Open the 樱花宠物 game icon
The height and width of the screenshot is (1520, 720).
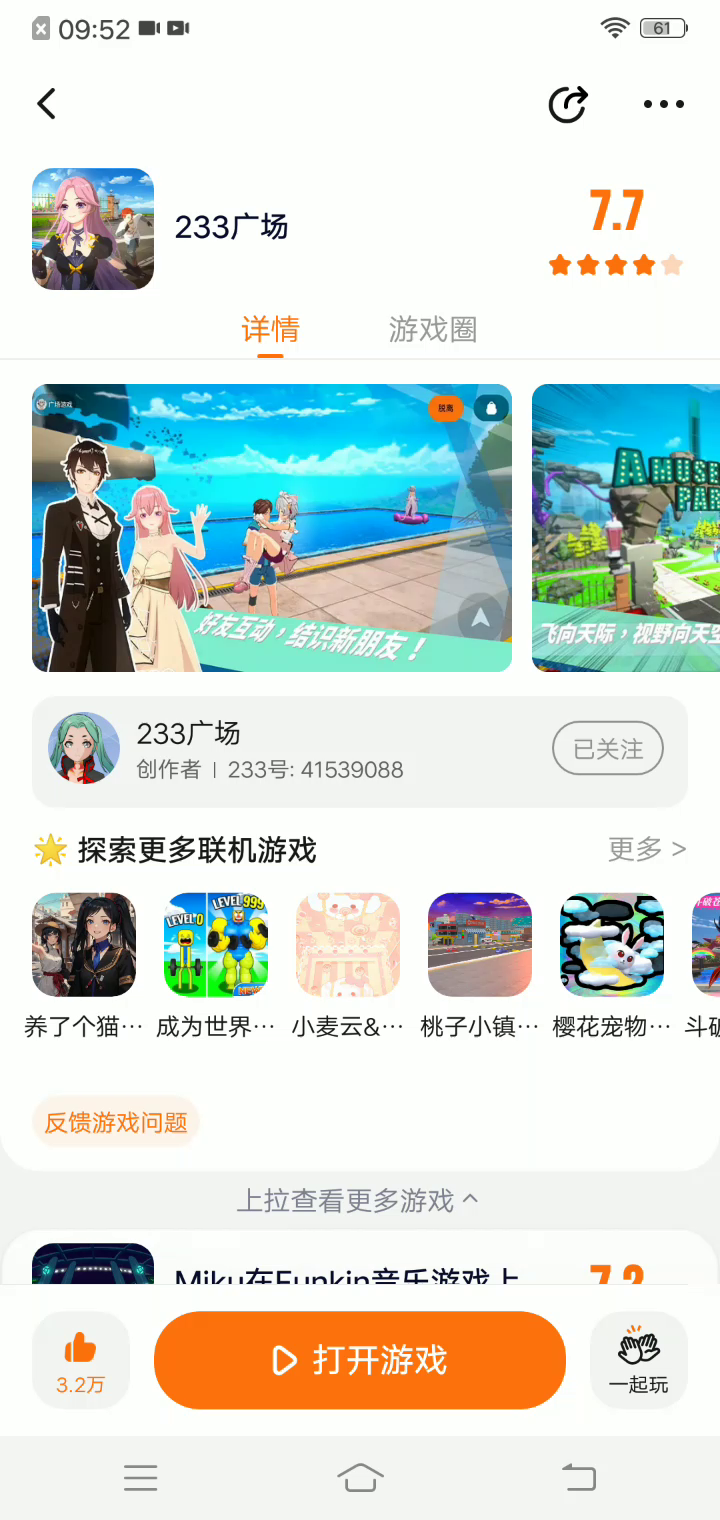612,945
